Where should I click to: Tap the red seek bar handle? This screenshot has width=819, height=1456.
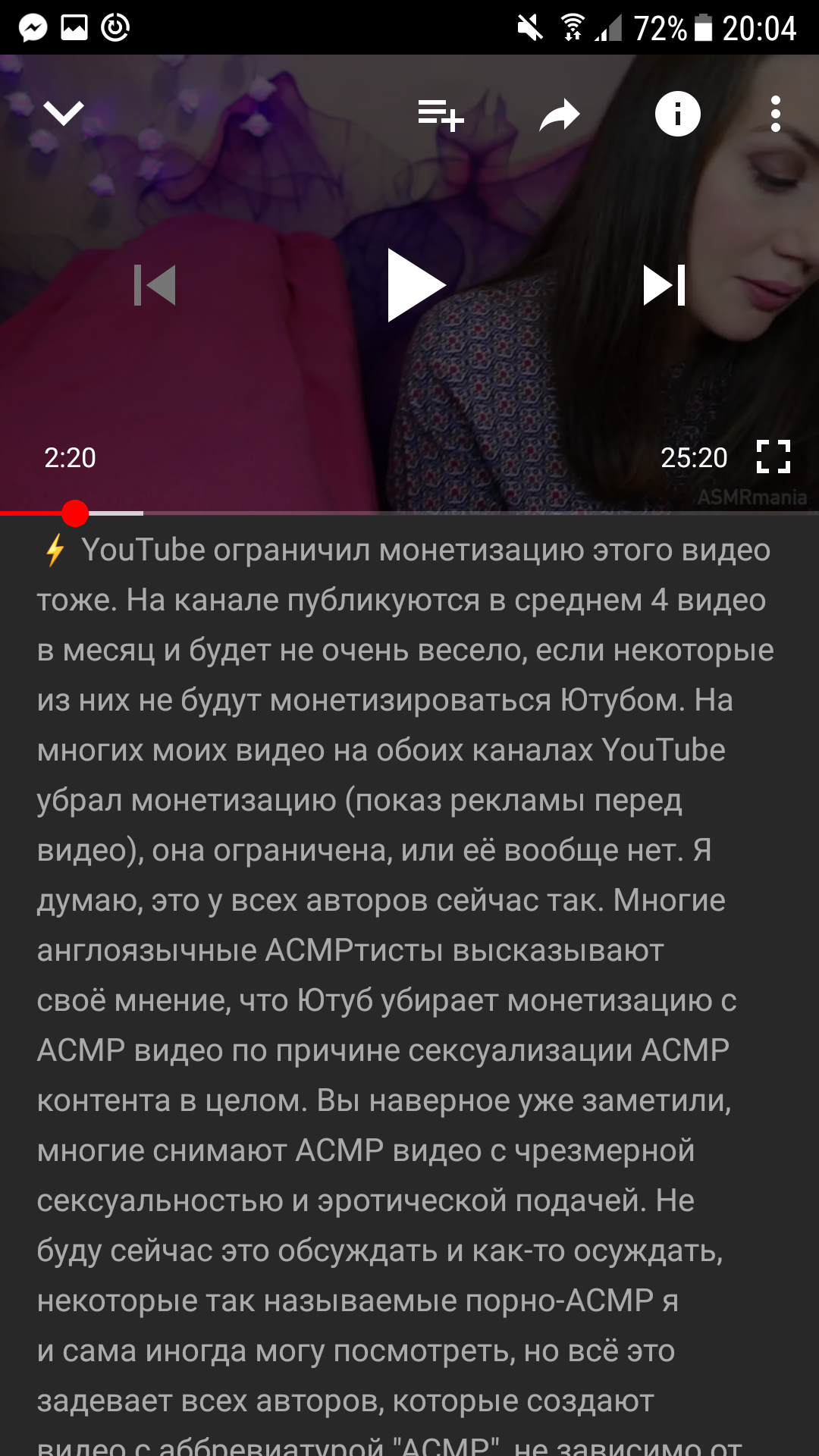tap(74, 513)
